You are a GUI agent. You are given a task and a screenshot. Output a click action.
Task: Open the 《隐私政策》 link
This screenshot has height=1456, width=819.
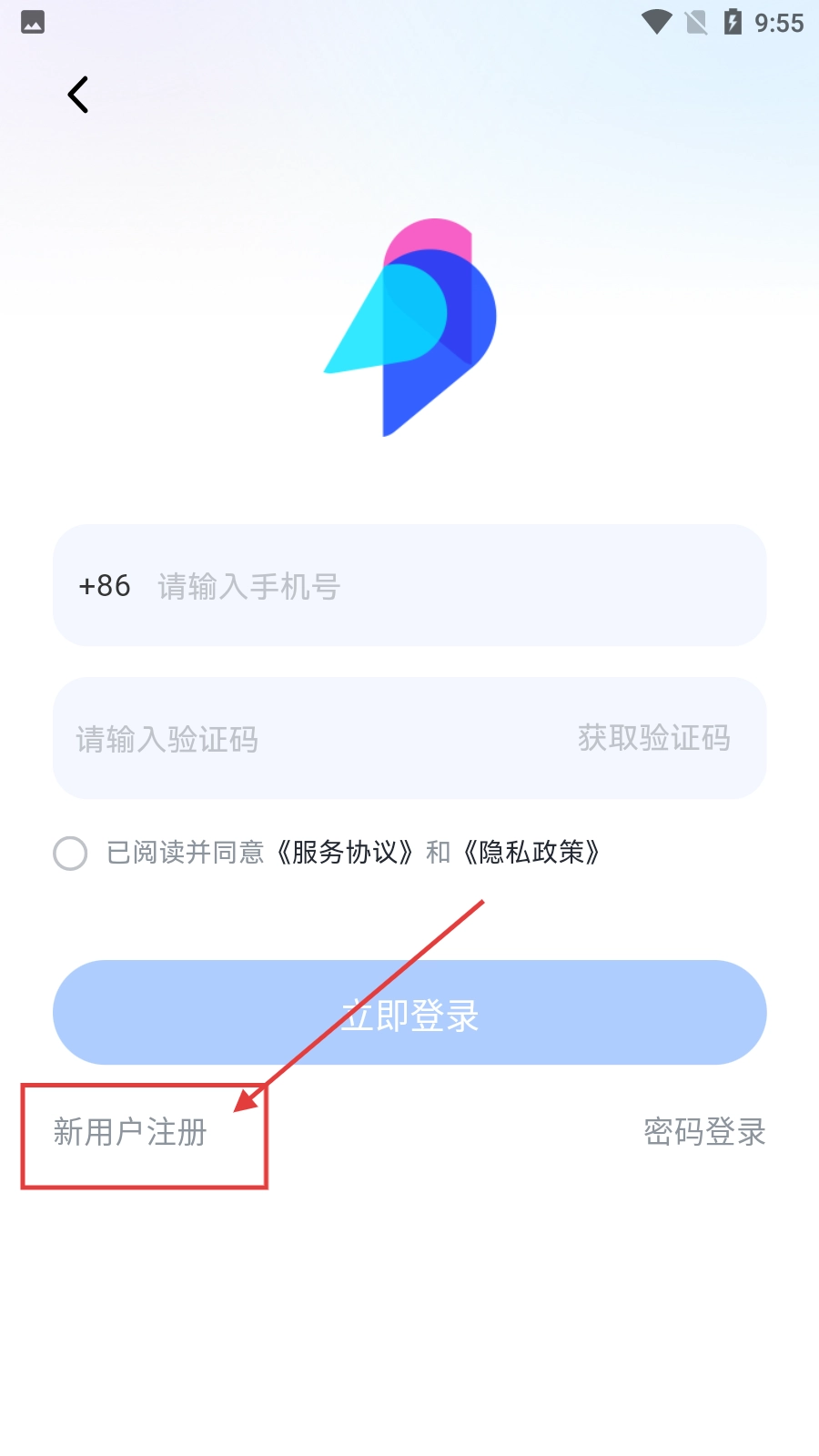click(532, 853)
